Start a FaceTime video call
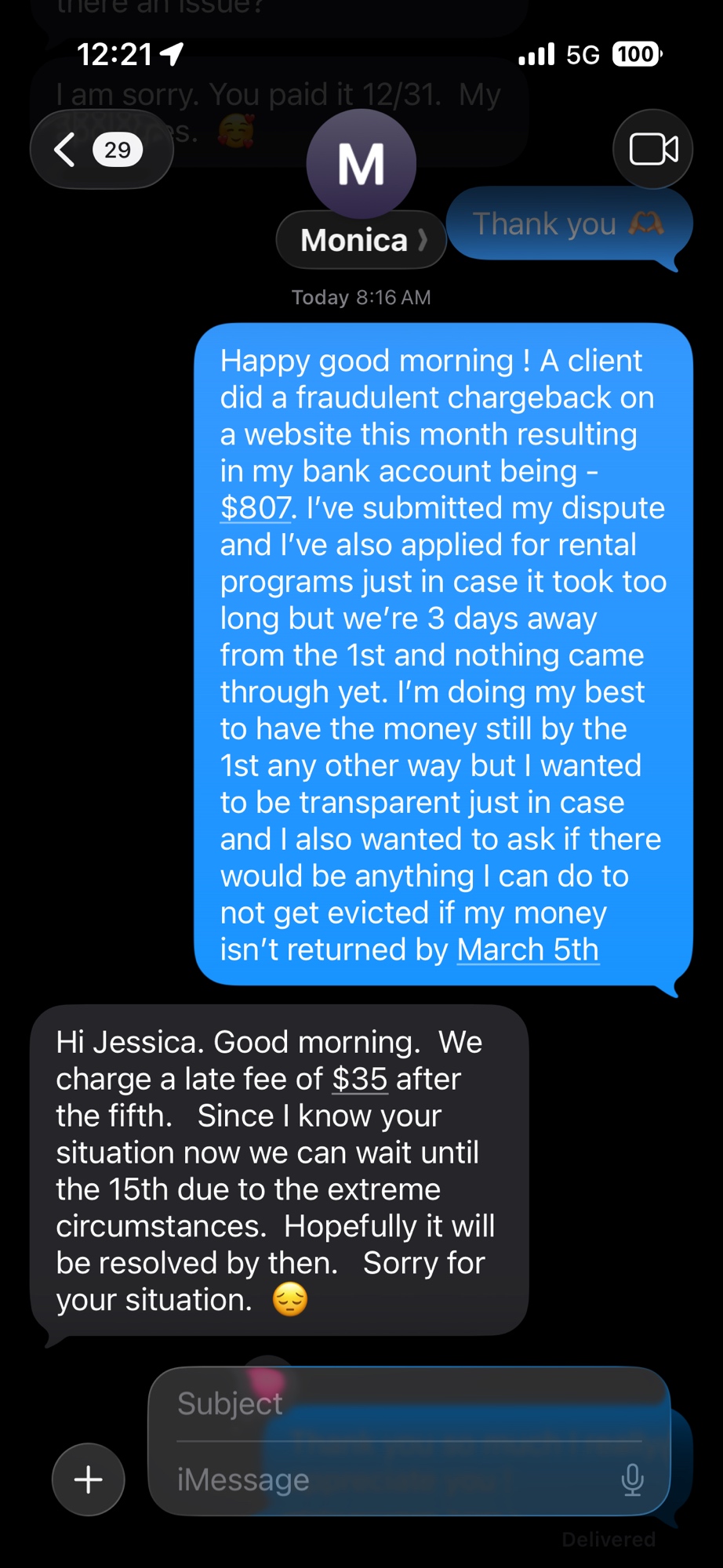723x1568 pixels. [x=653, y=150]
